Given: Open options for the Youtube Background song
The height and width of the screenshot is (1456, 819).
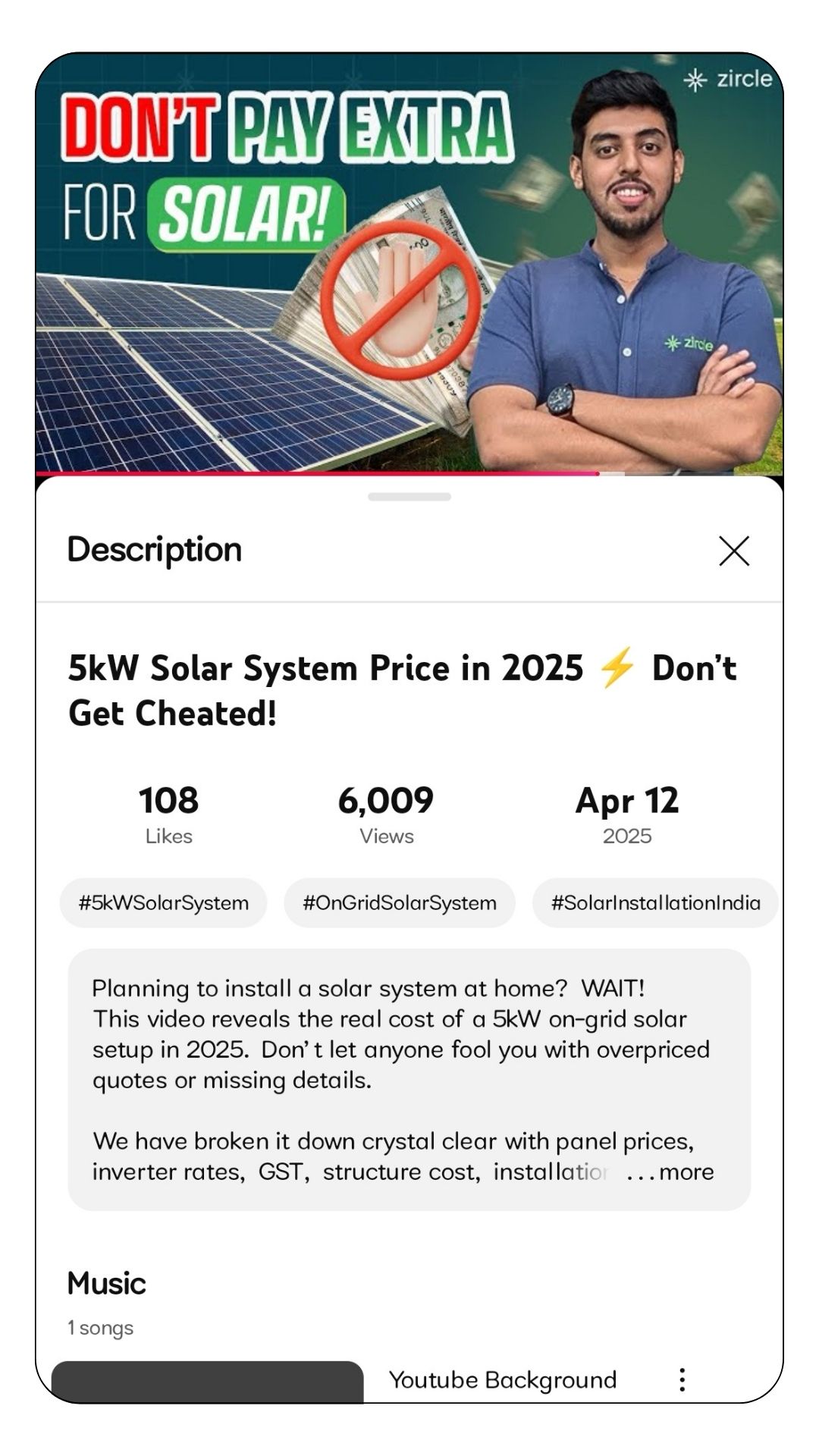Looking at the screenshot, I should [682, 1379].
